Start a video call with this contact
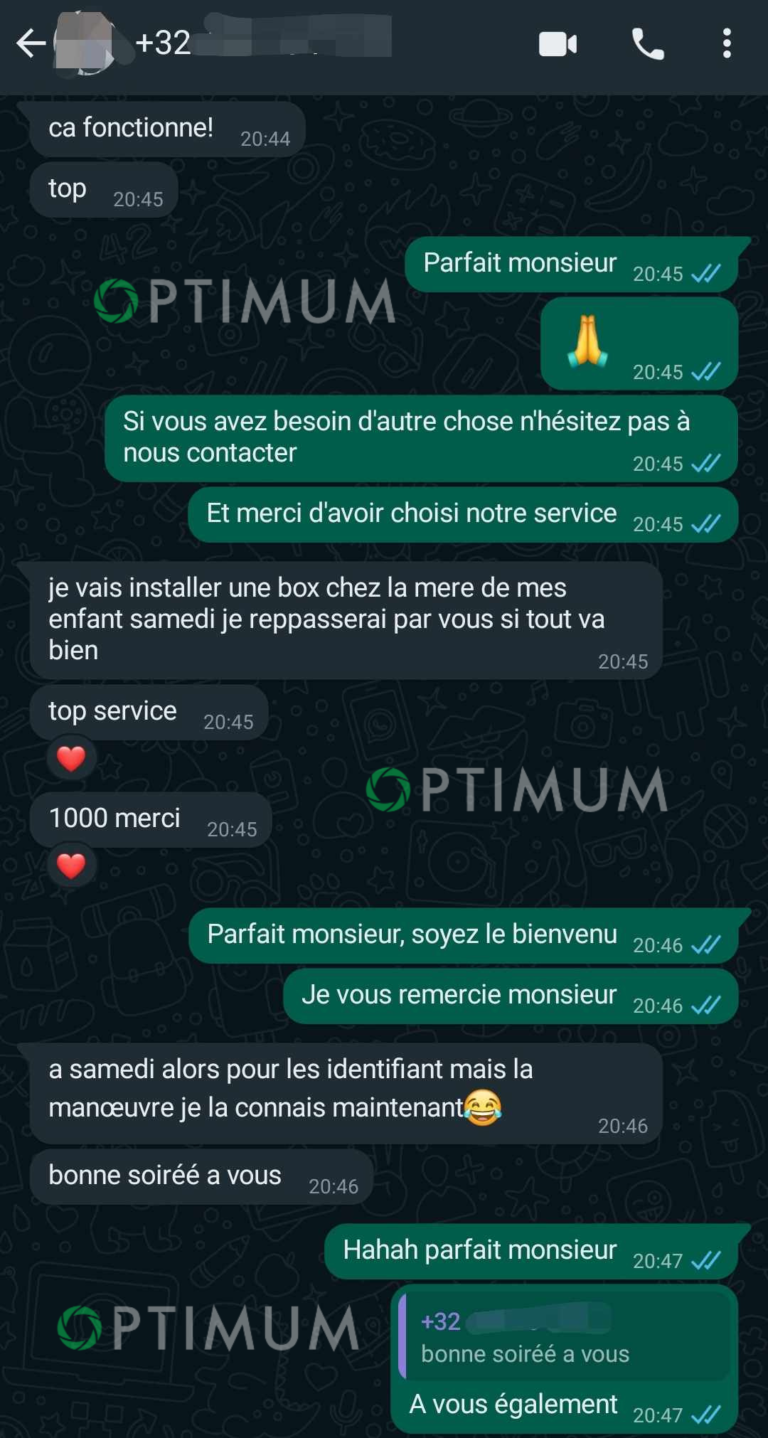Viewport: 768px width, 1438px height. [x=559, y=44]
